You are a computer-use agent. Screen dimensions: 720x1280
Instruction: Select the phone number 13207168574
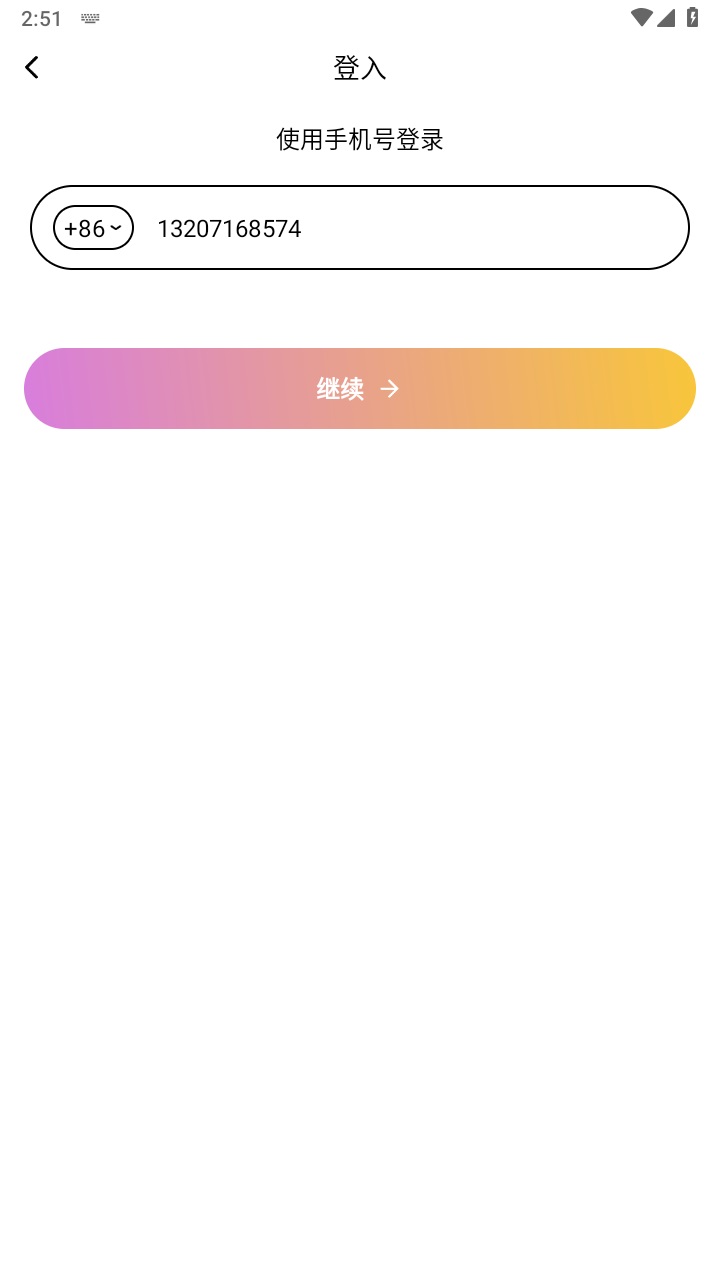(229, 228)
